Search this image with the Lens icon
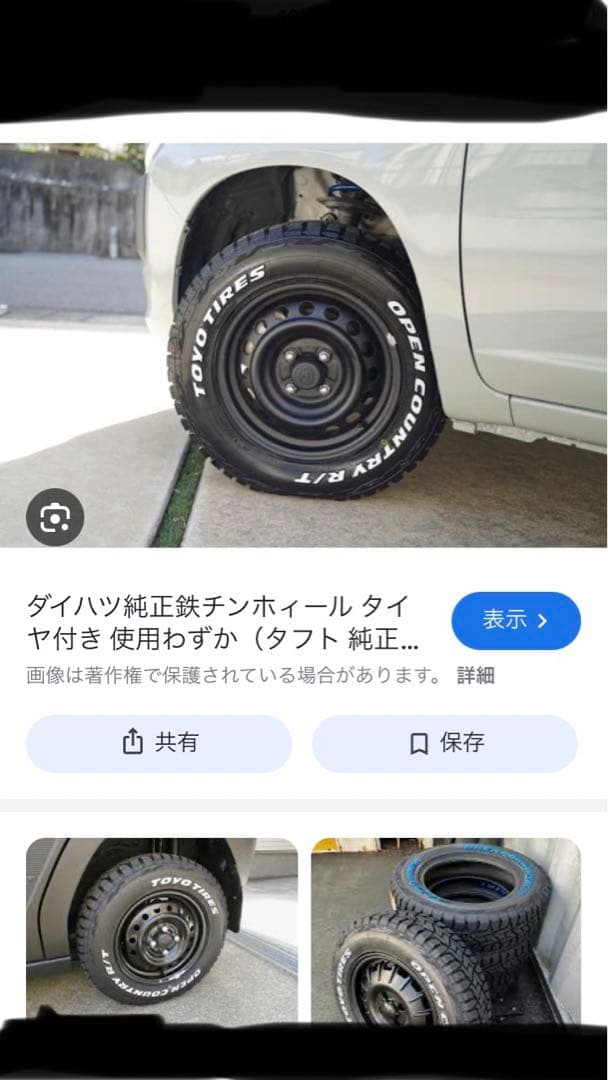The width and height of the screenshot is (608, 1080). pyautogui.click(x=55, y=517)
